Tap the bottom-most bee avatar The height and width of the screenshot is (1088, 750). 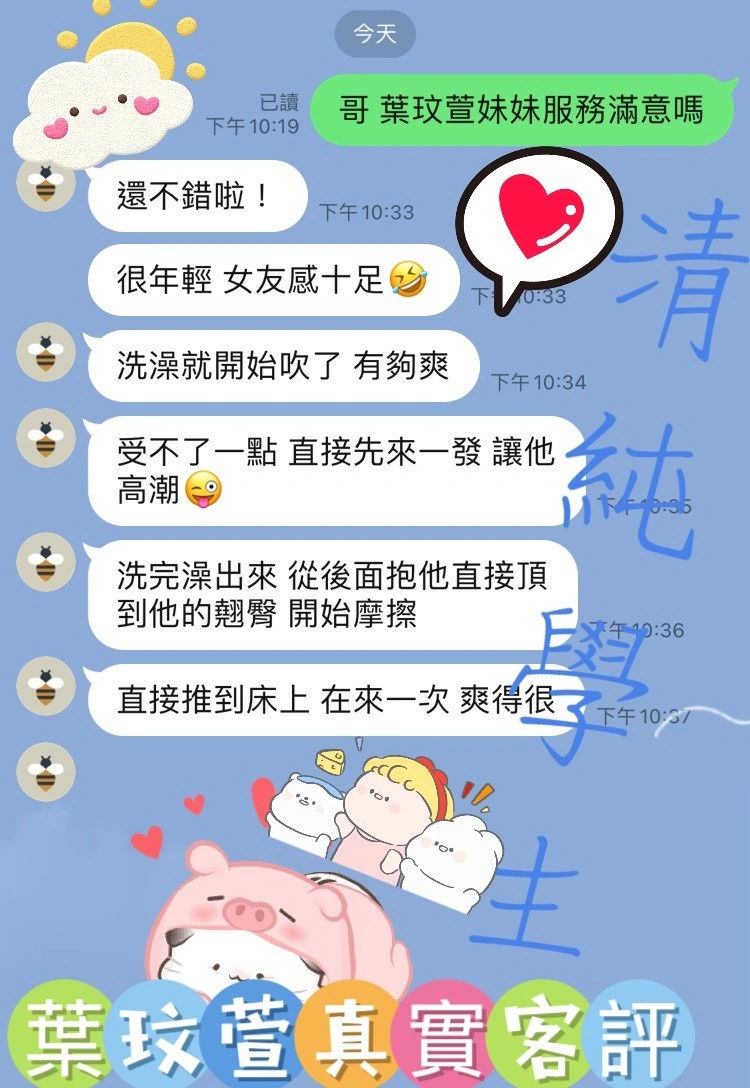tap(45, 771)
